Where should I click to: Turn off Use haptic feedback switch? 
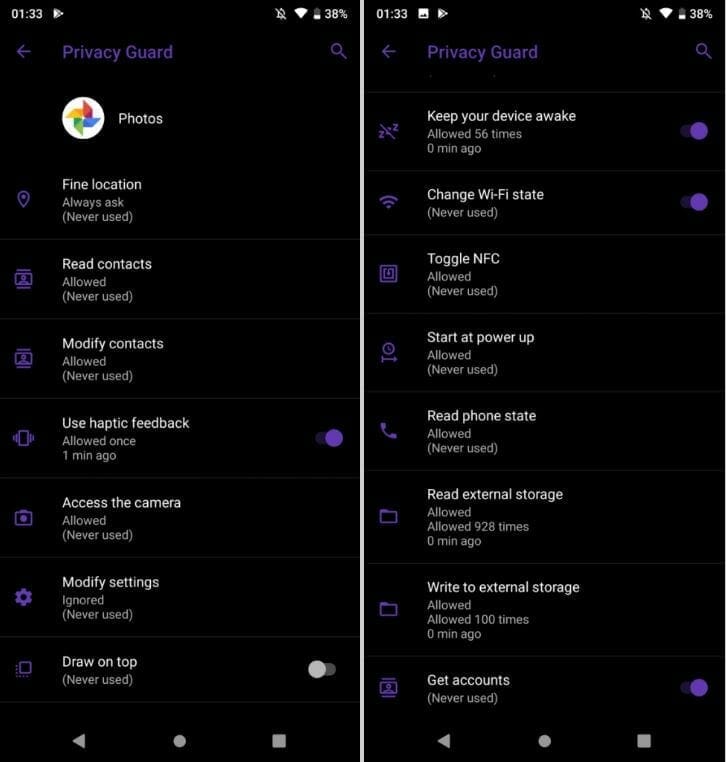point(329,438)
